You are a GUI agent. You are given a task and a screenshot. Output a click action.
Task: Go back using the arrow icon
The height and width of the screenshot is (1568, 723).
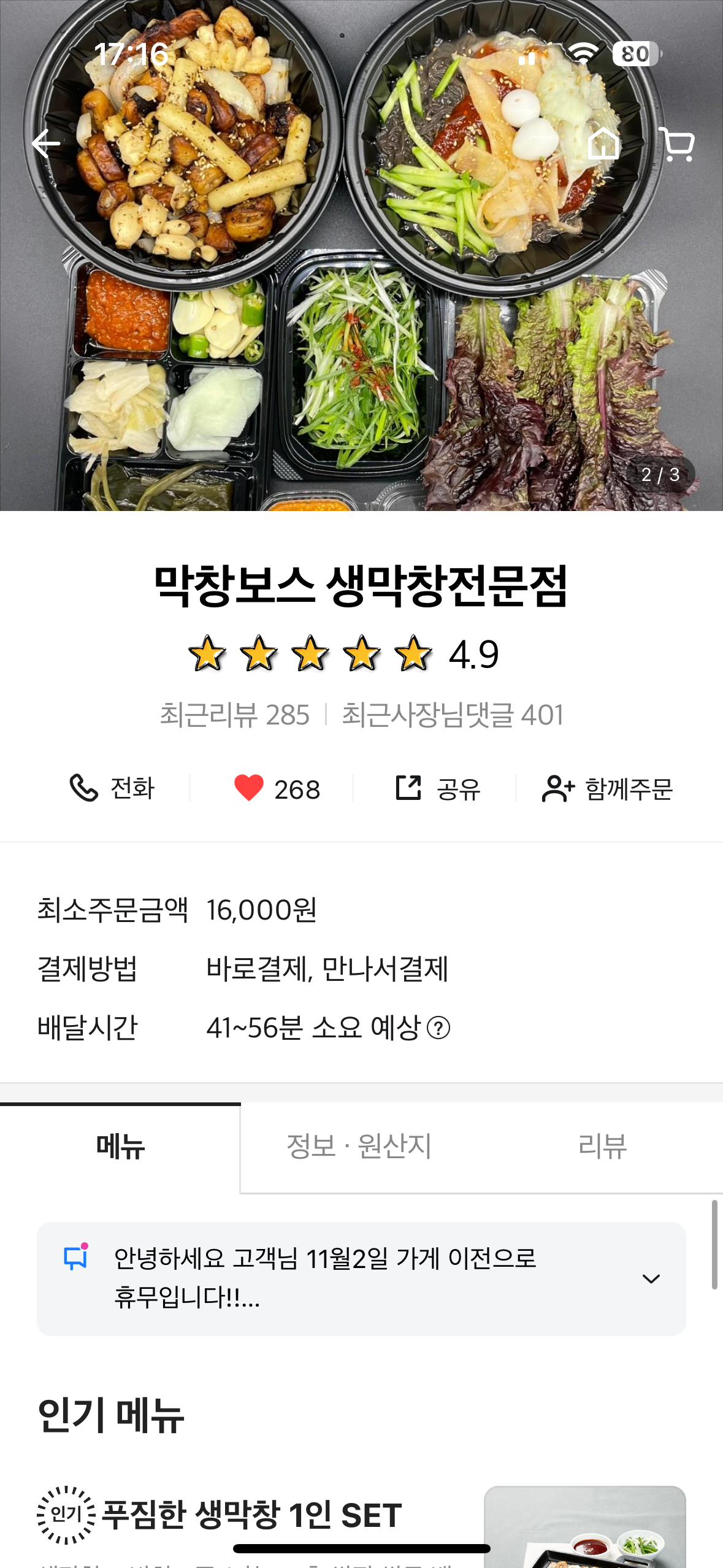click(x=46, y=144)
